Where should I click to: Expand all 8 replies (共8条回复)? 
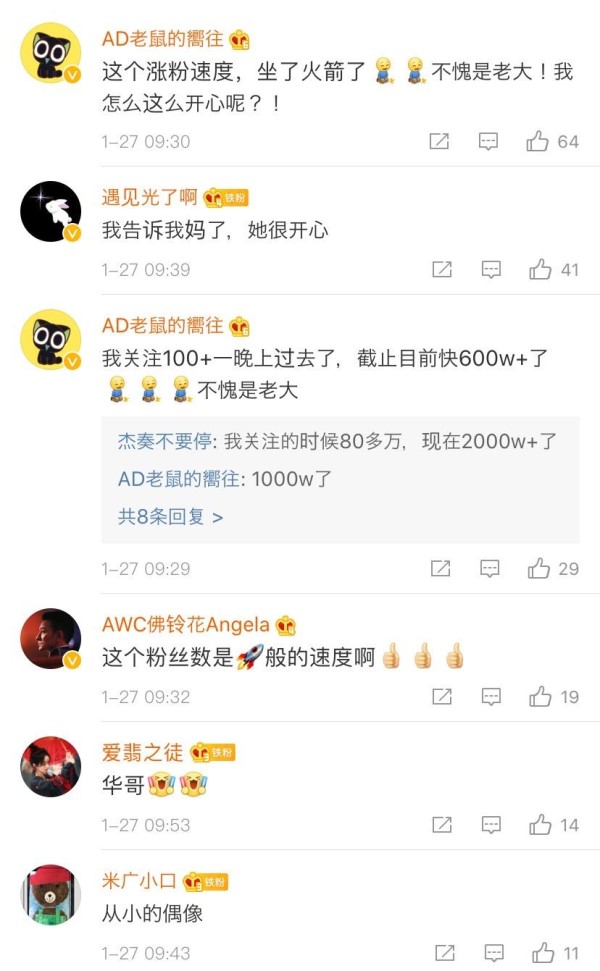[x=170, y=517]
